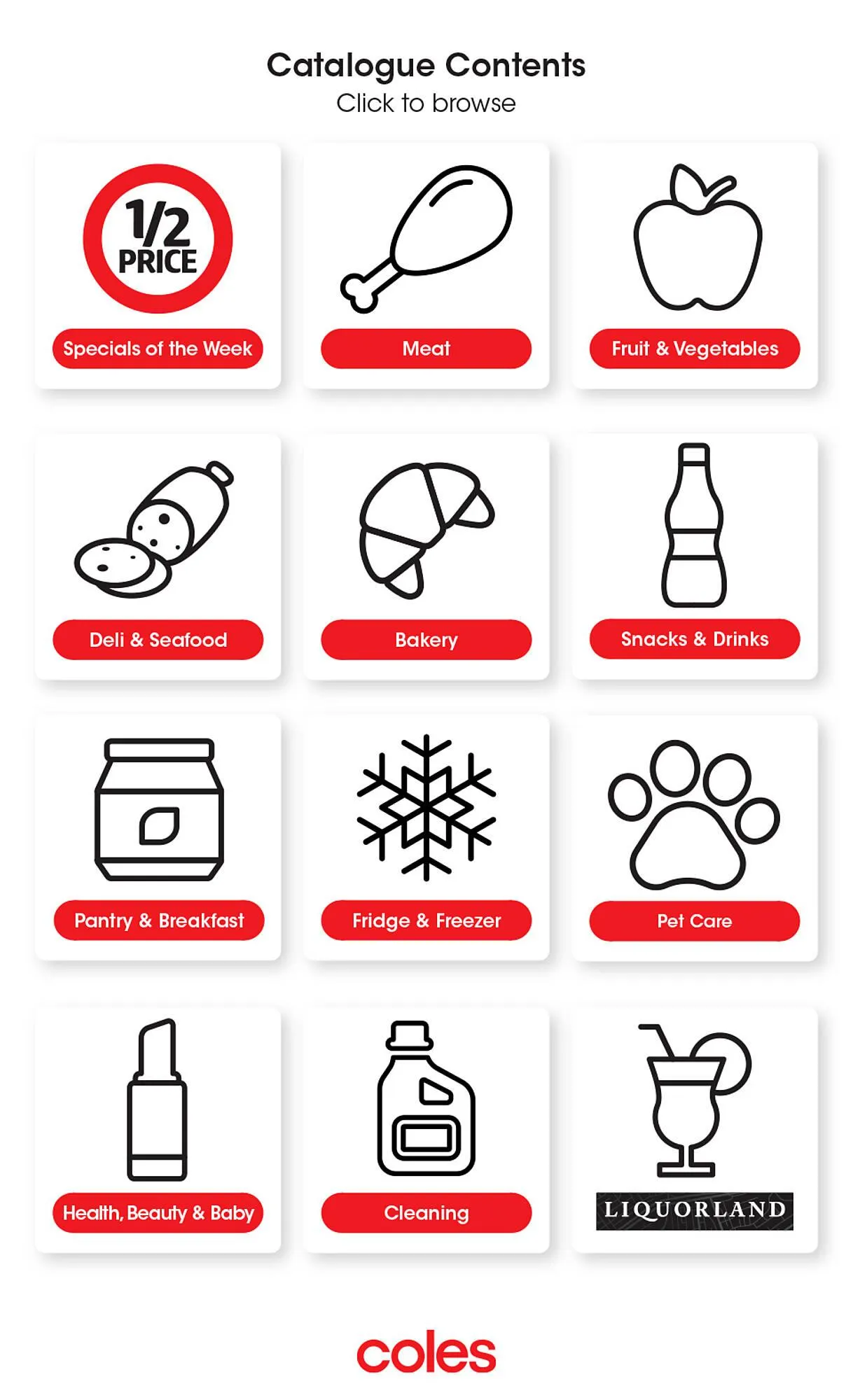The width and height of the screenshot is (853, 1400).
Task: Go to Fridge & Freezer
Action: pyautogui.click(x=426, y=920)
